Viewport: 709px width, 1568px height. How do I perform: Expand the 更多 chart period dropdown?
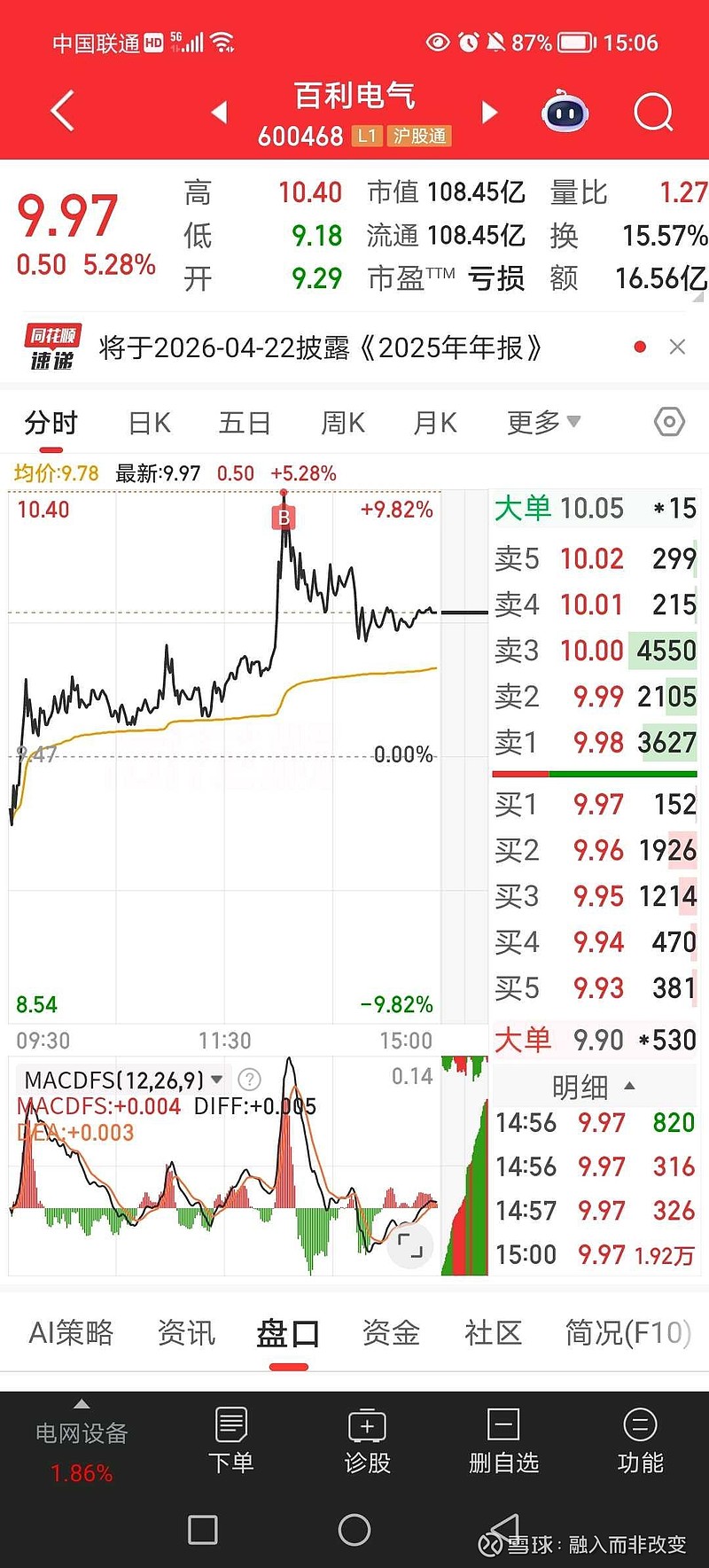pos(542,424)
